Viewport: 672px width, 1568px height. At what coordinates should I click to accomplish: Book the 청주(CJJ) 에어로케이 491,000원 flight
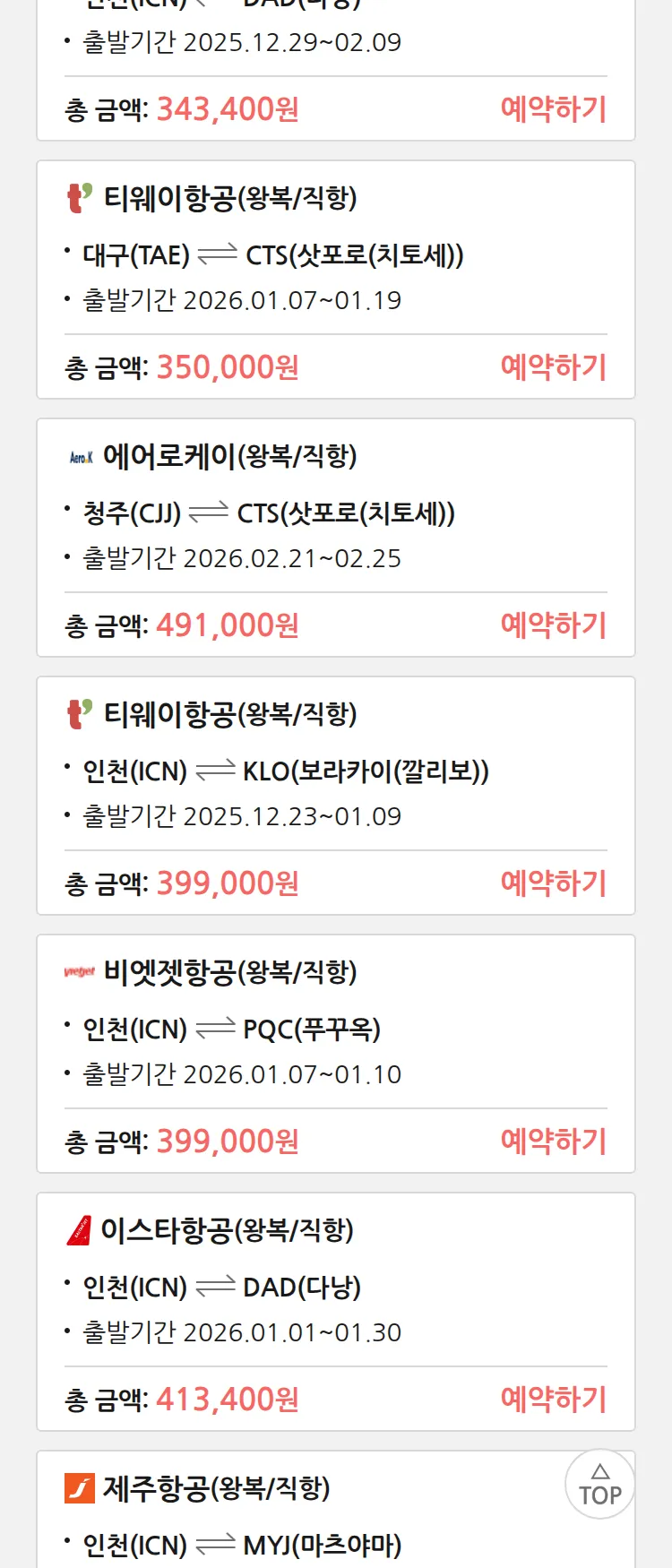[x=553, y=625]
